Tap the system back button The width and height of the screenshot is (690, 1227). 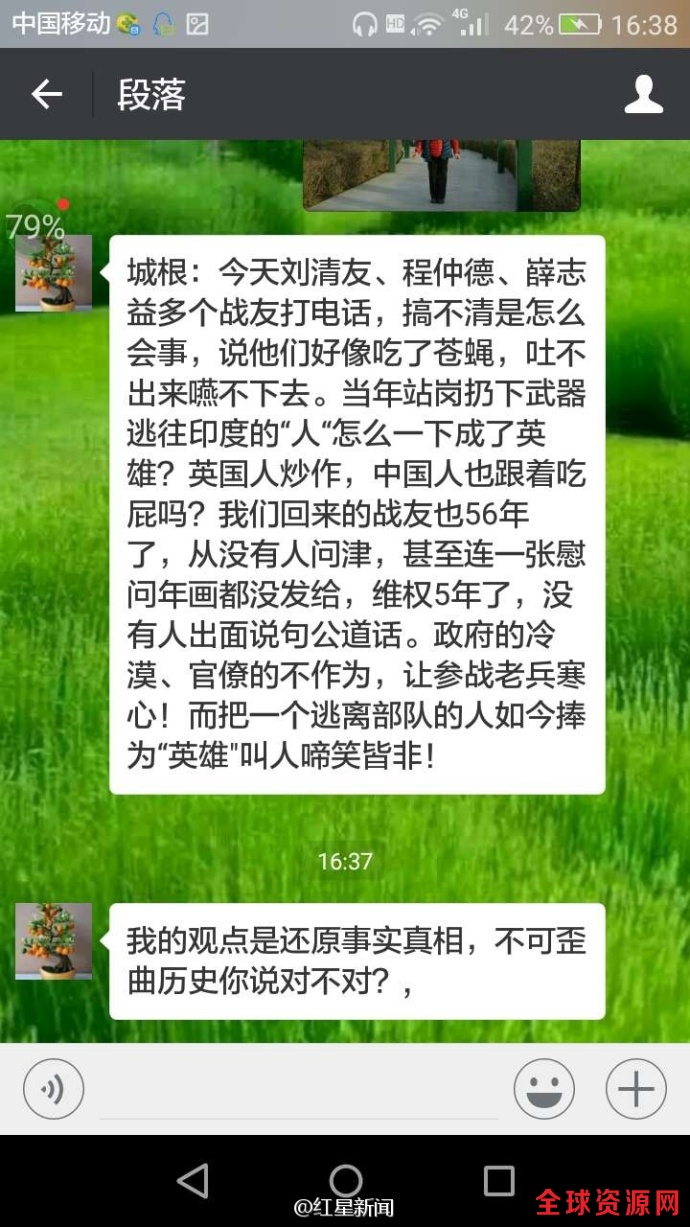(193, 1181)
